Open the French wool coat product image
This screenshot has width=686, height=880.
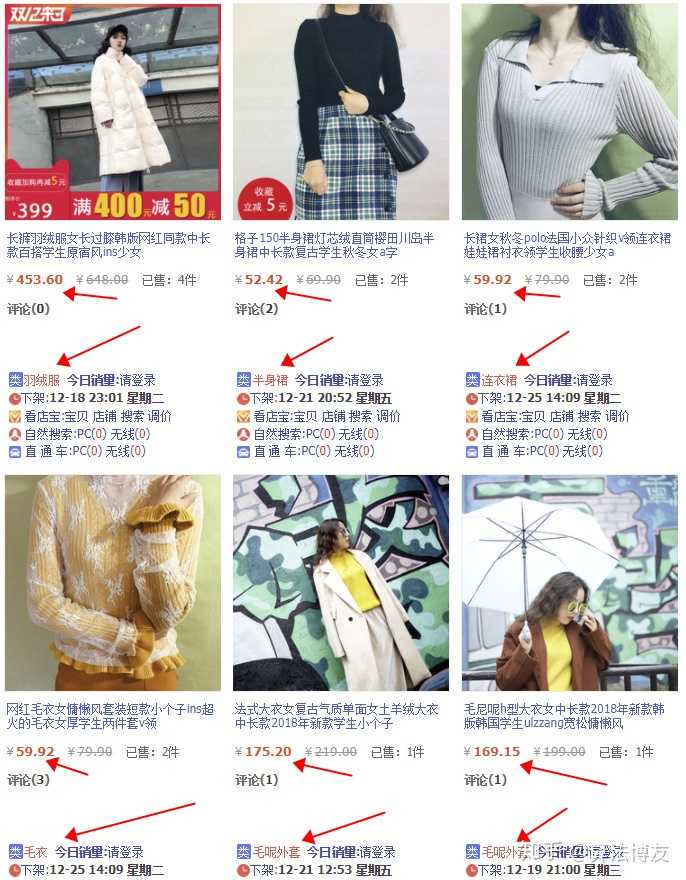[x=341, y=582]
